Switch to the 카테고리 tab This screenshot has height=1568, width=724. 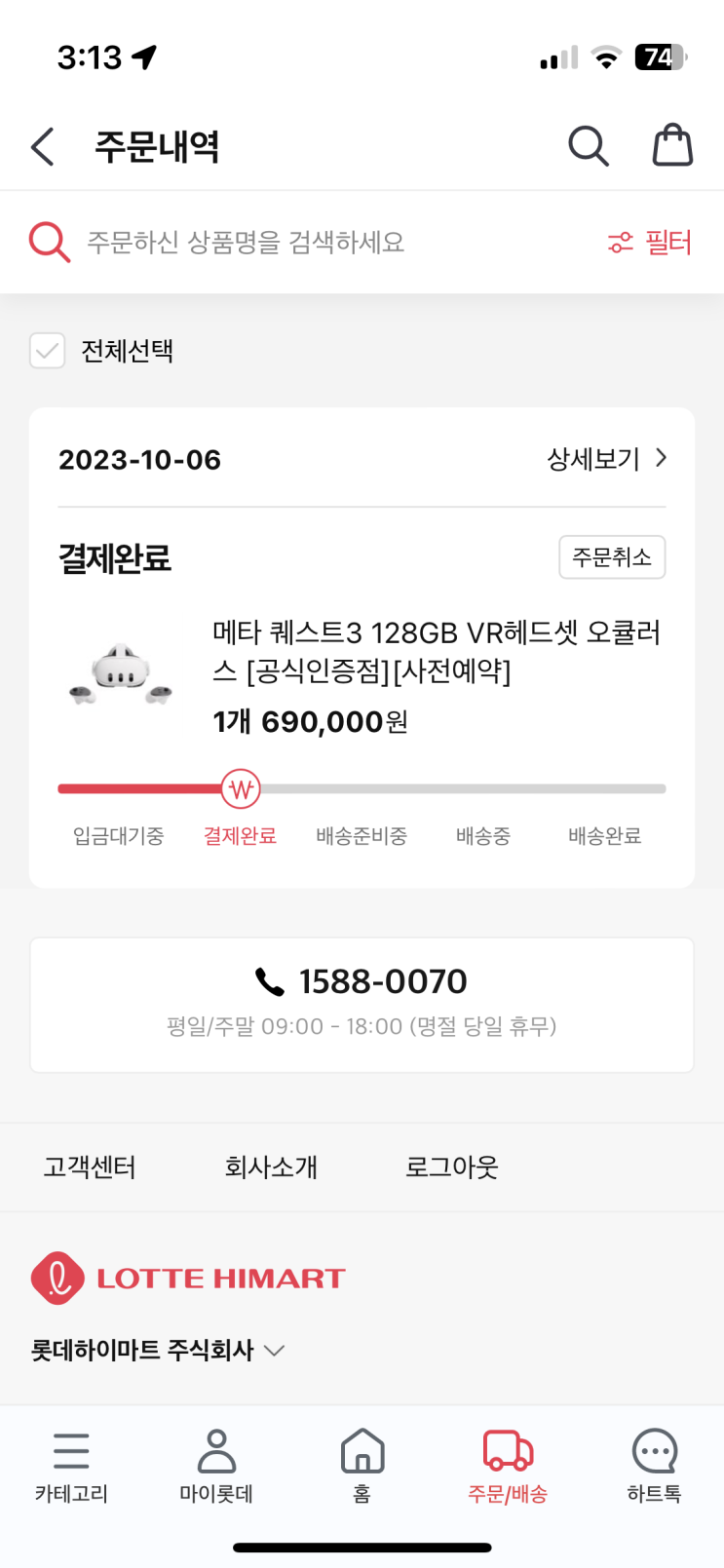[71, 1466]
